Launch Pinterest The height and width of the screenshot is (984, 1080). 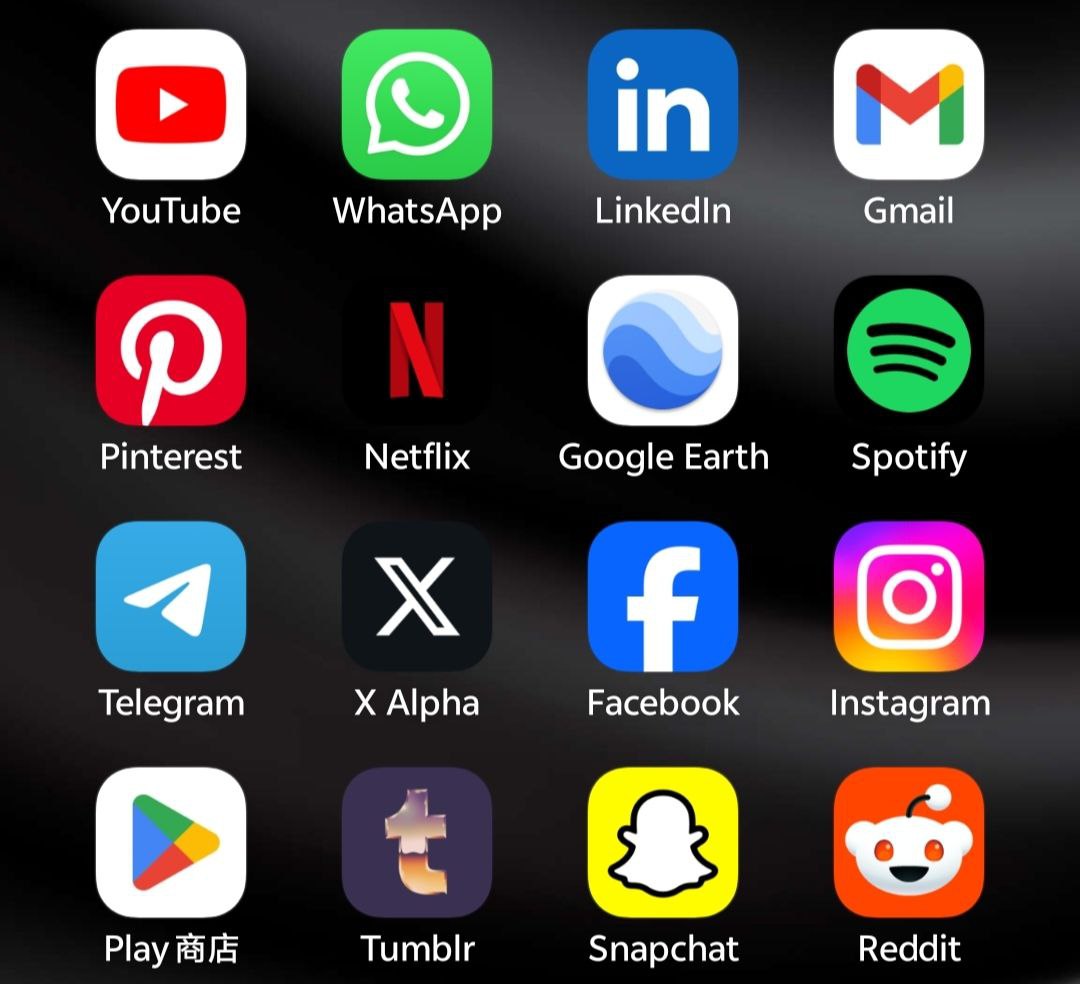pyautogui.click(x=171, y=350)
